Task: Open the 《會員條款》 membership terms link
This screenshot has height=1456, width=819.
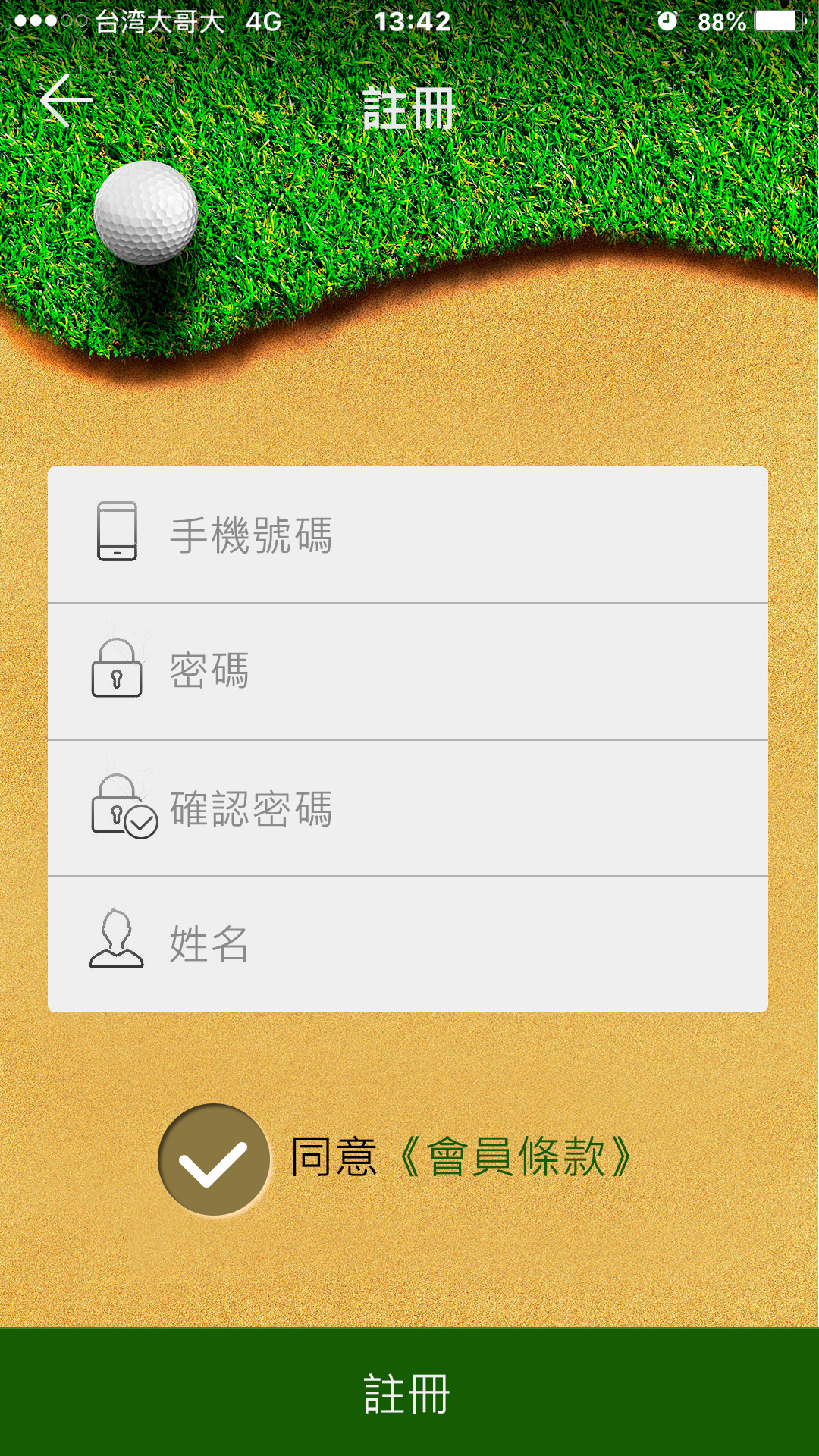Action: click(x=516, y=1157)
